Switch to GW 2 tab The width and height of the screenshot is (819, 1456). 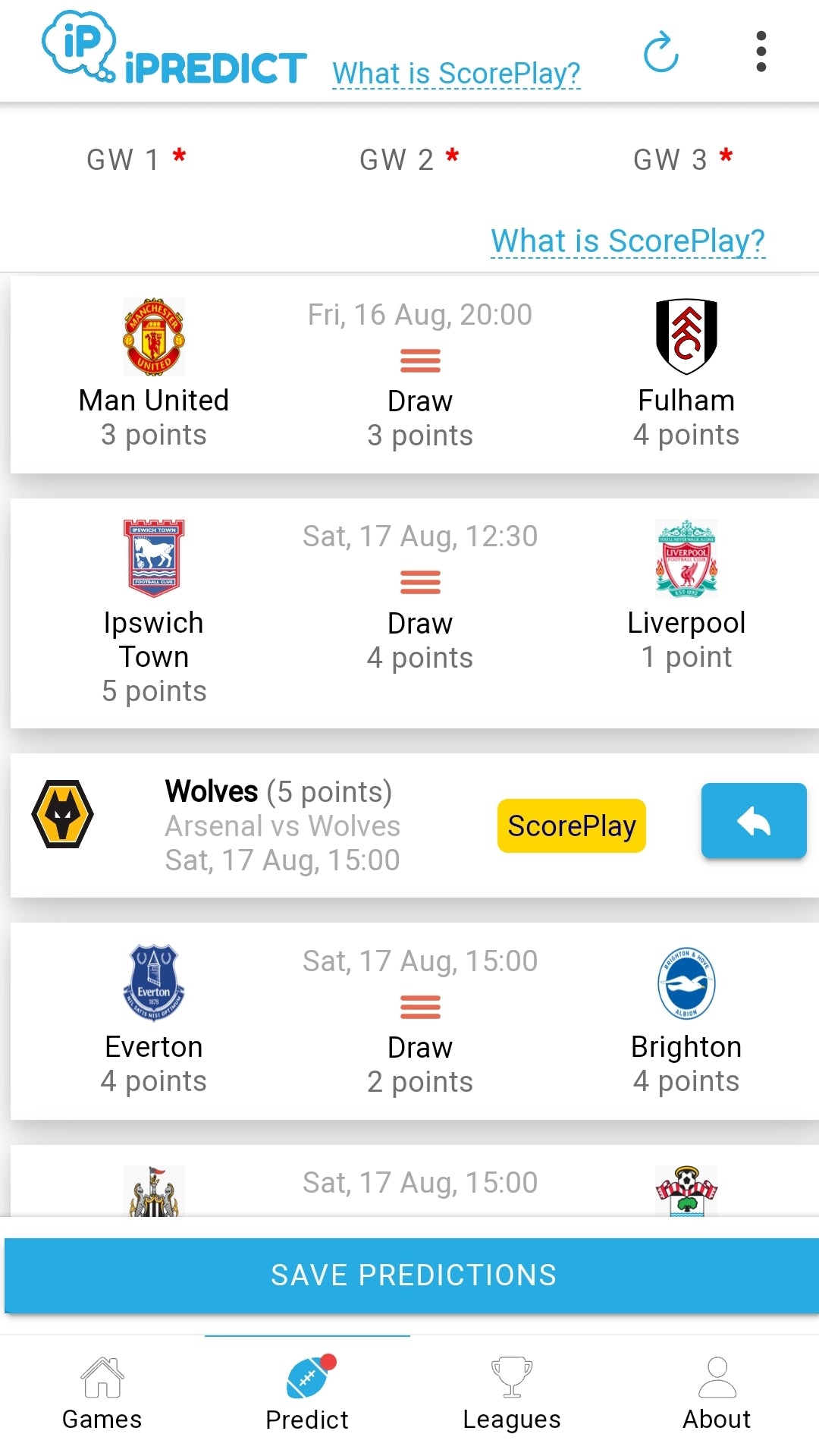pos(409,160)
